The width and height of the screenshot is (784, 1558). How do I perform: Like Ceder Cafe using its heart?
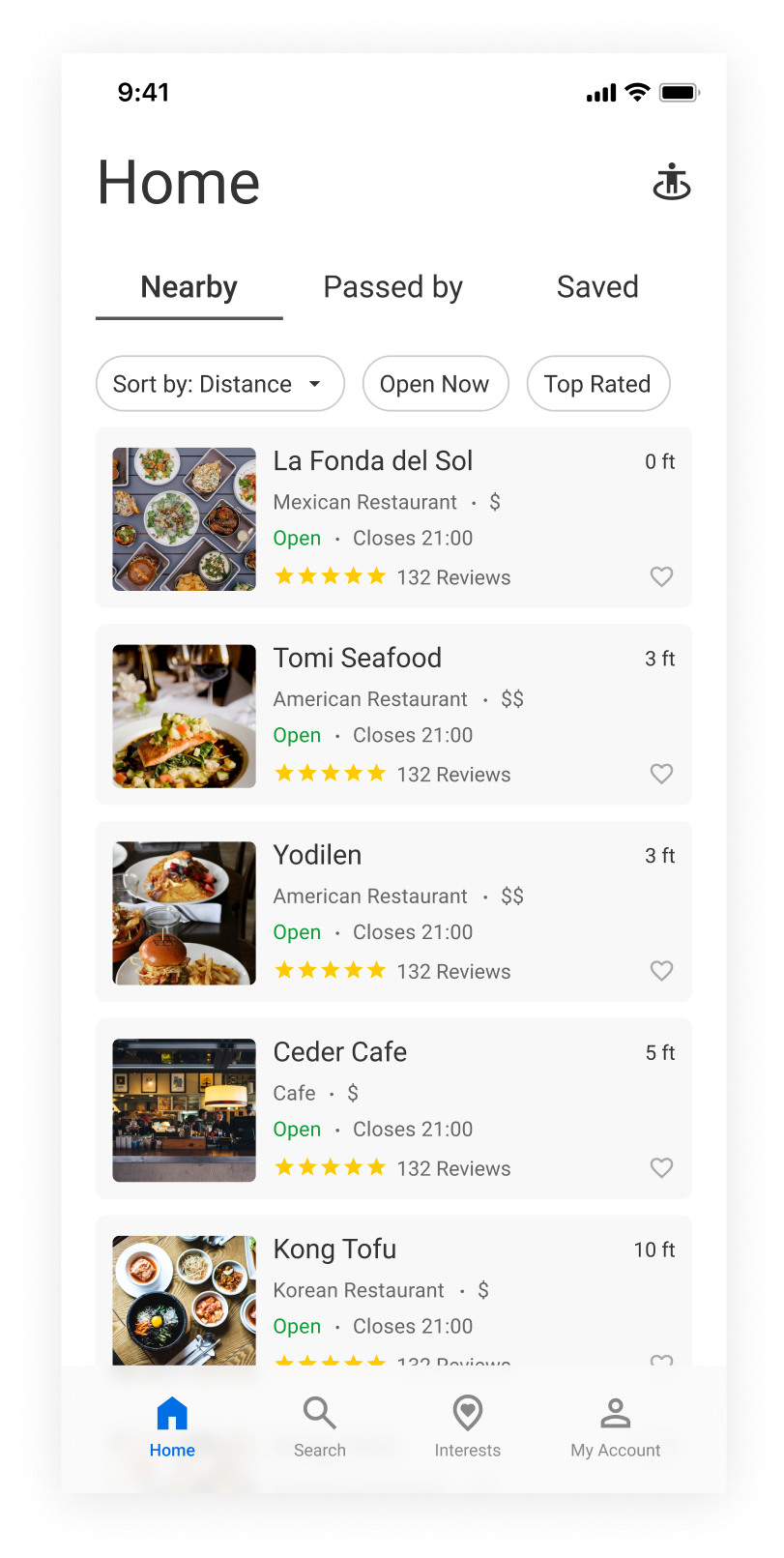pos(661,1167)
